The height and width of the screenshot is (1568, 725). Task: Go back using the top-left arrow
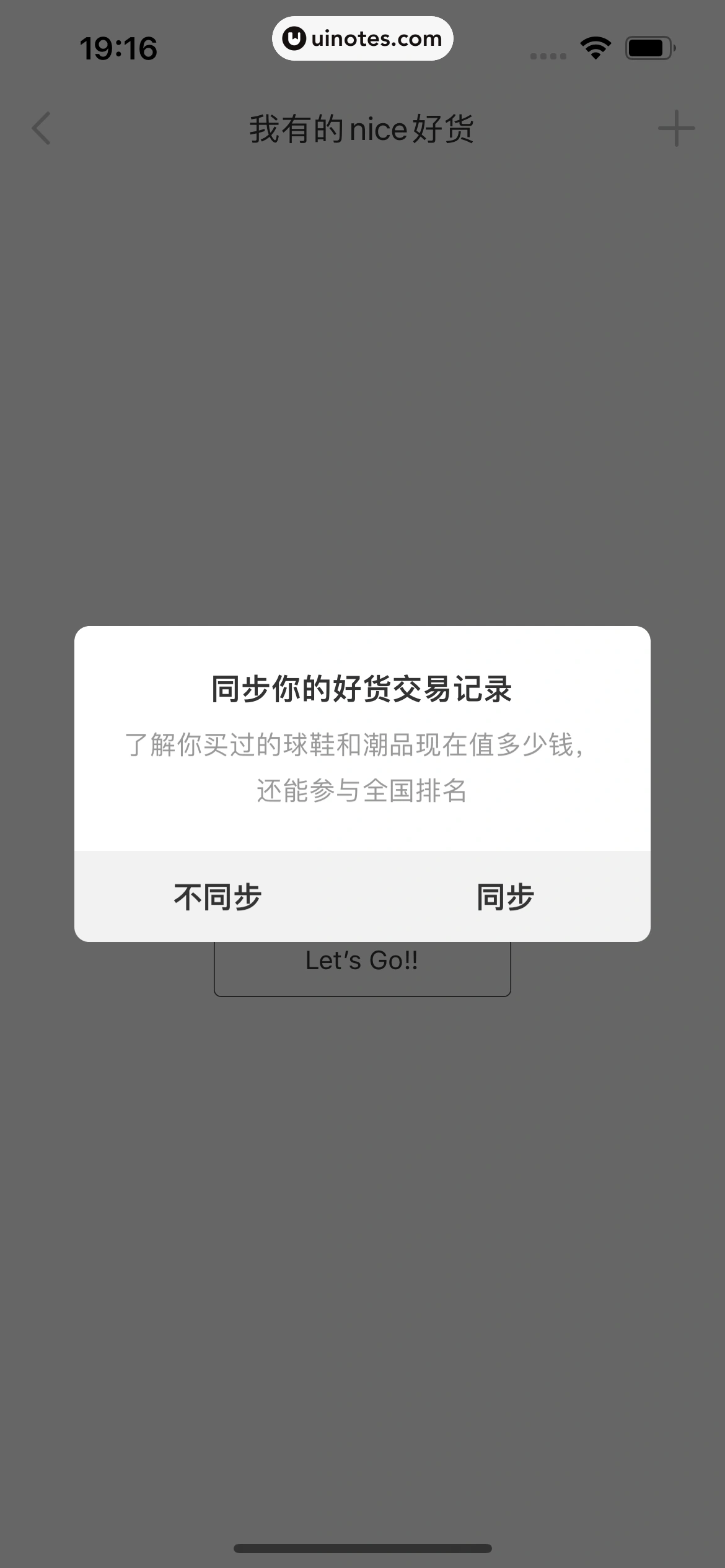point(42,129)
